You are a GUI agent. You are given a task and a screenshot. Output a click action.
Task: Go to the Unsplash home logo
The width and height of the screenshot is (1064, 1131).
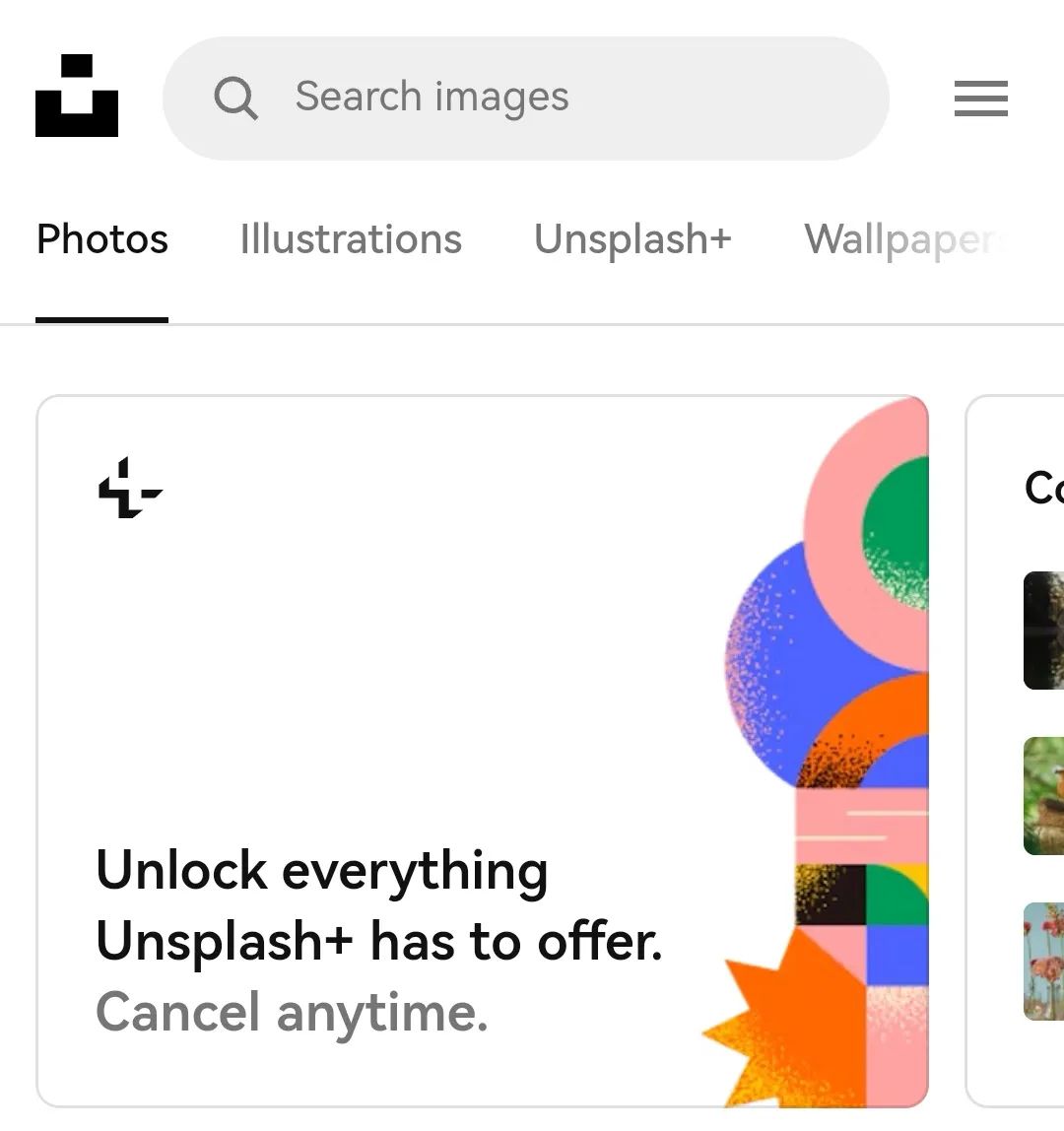click(x=77, y=96)
